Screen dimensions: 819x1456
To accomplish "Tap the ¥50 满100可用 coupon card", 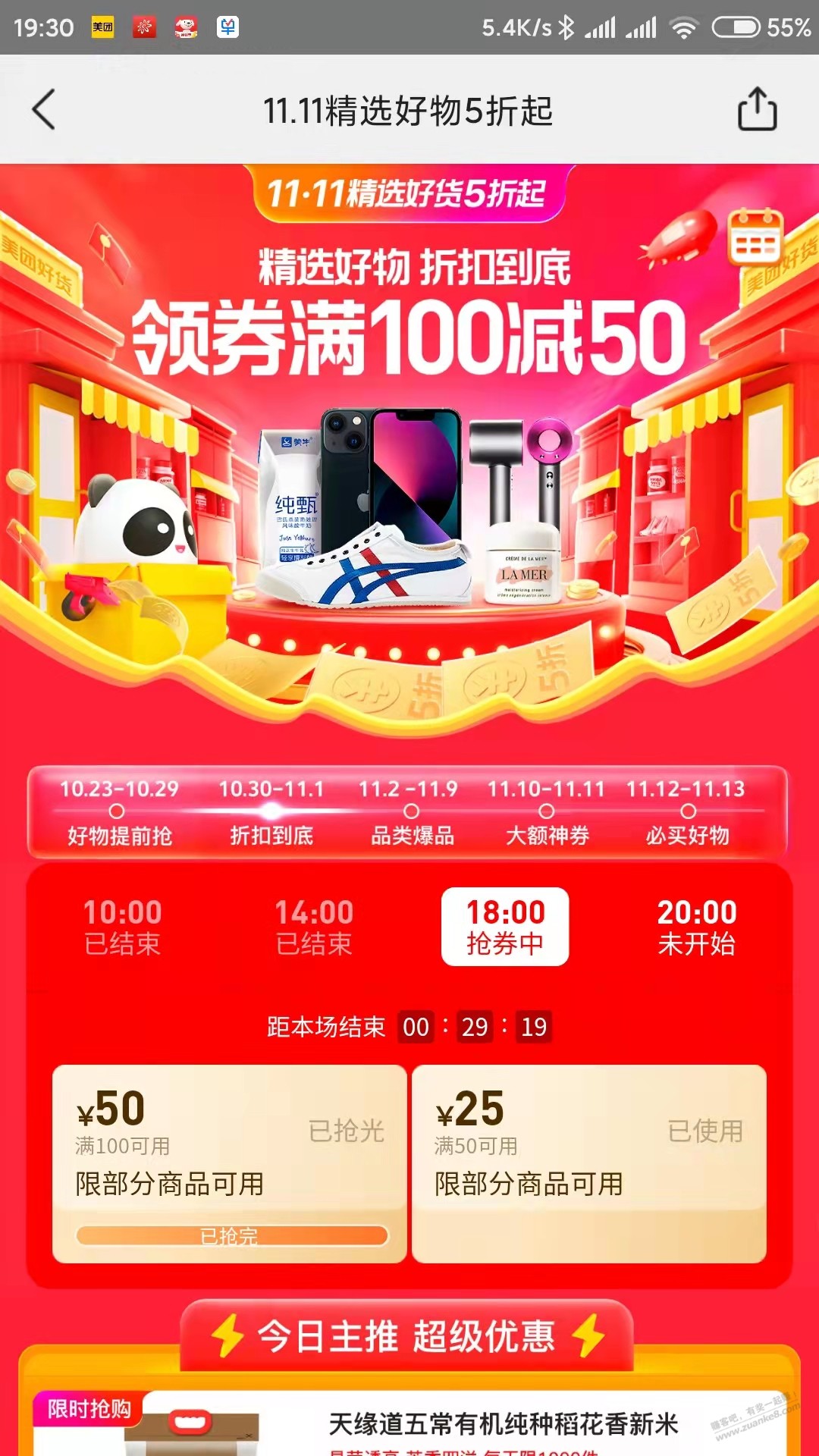I will click(229, 1163).
